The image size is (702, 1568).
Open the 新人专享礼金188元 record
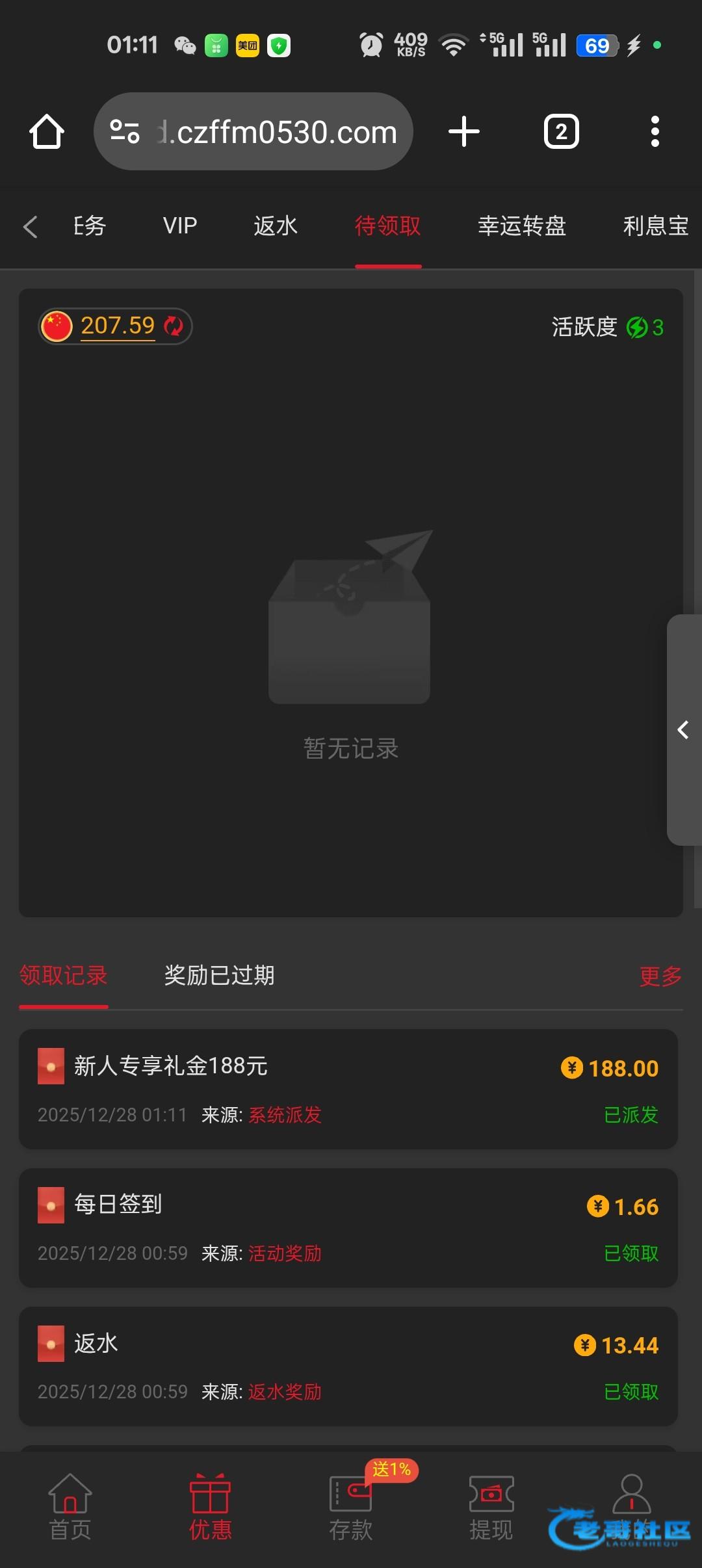(x=348, y=1089)
